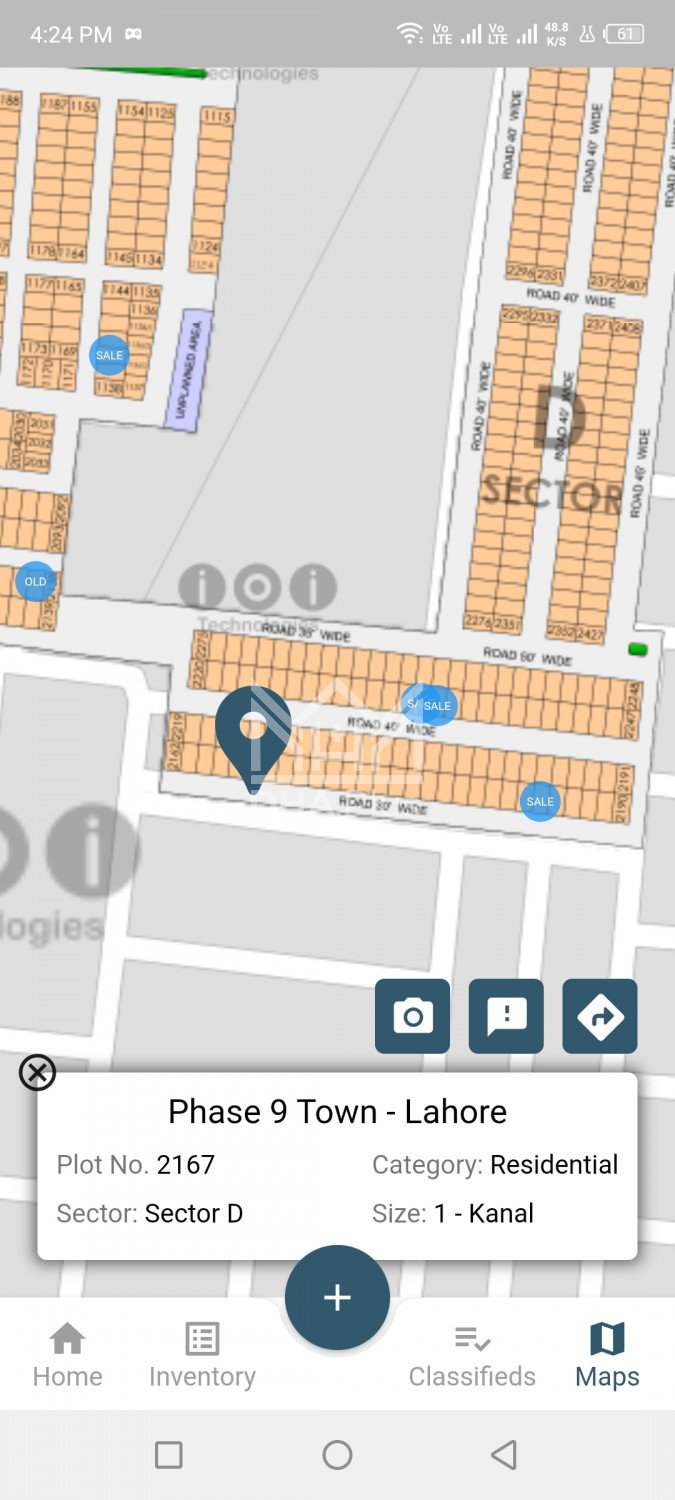Screen dimensions: 675x1500
Task: Tap the plus floating action button
Action: (337, 1297)
